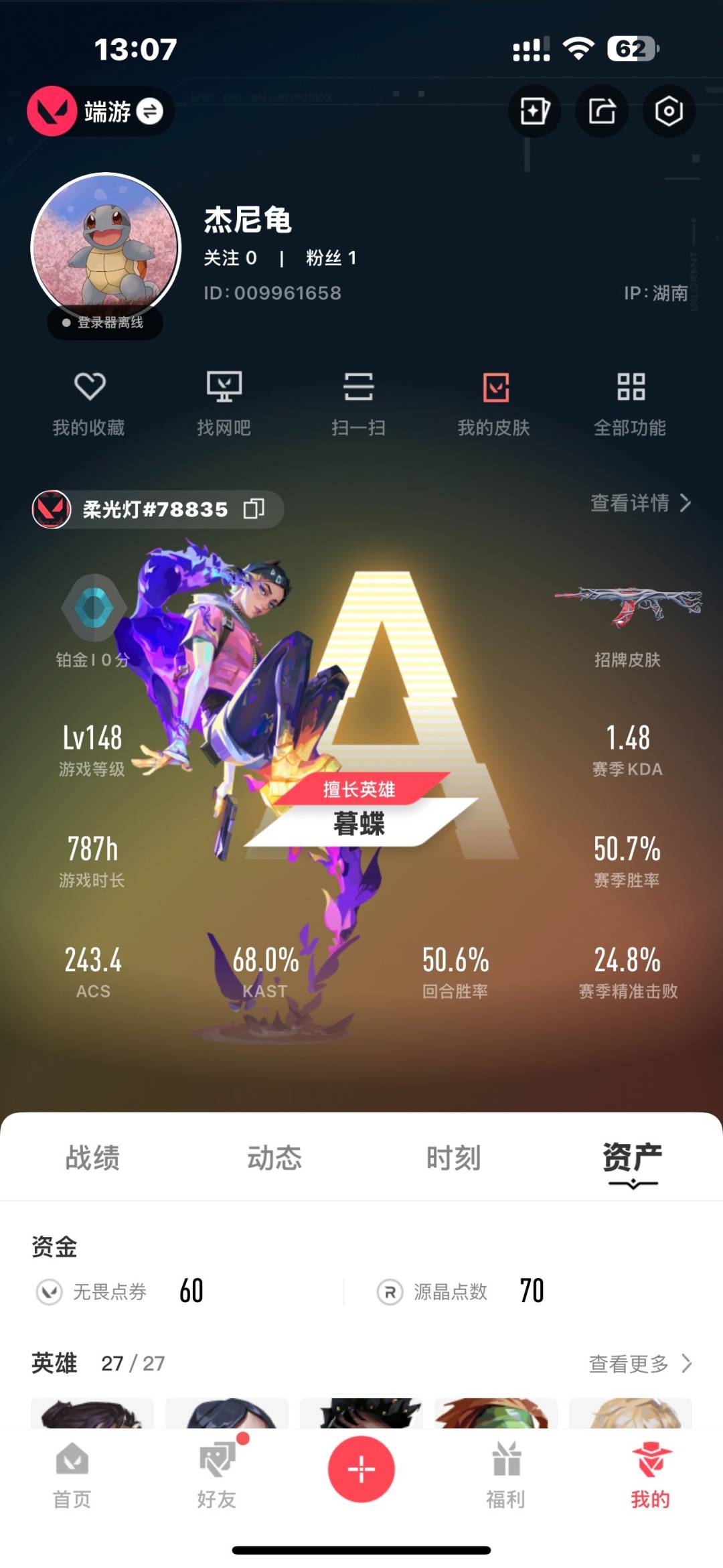Open the card editor icon with sparkle
Screen dimensions: 723x1568
pyautogui.click(x=534, y=111)
